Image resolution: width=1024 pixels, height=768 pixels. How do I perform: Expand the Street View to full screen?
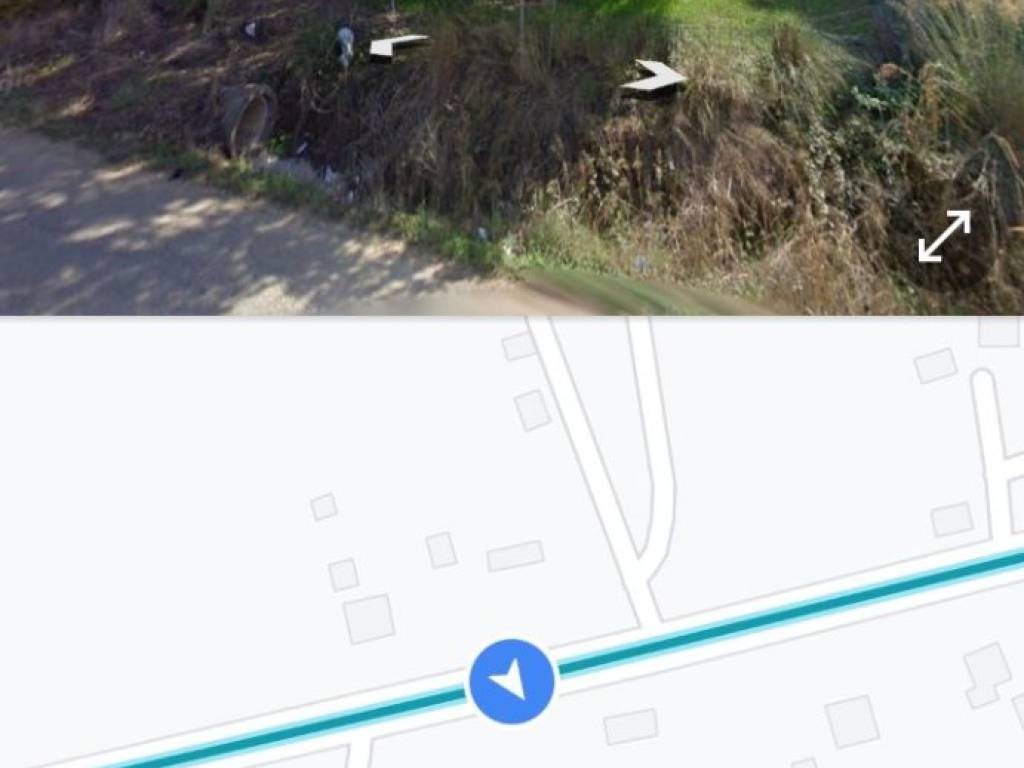(x=944, y=236)
